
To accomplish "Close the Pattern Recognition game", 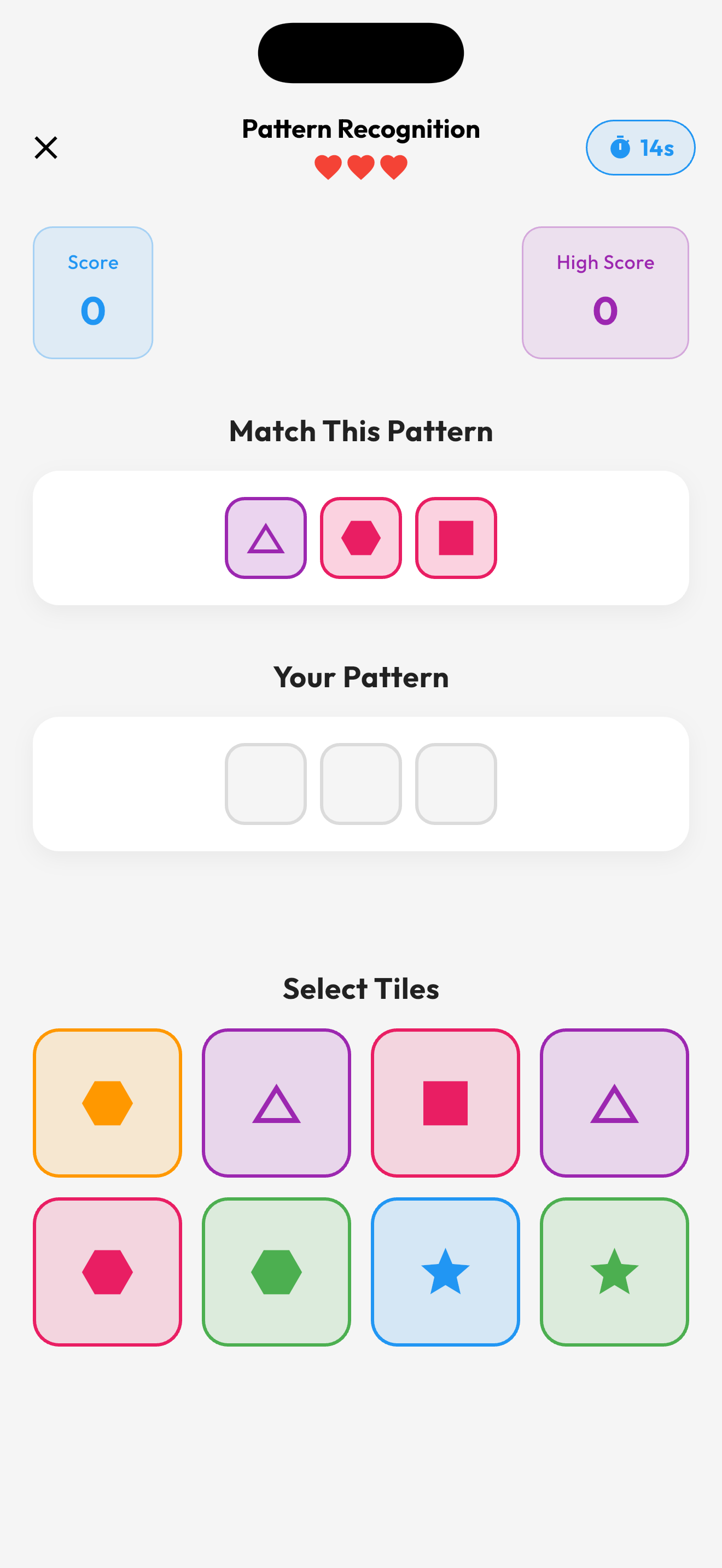I will 45,147.
